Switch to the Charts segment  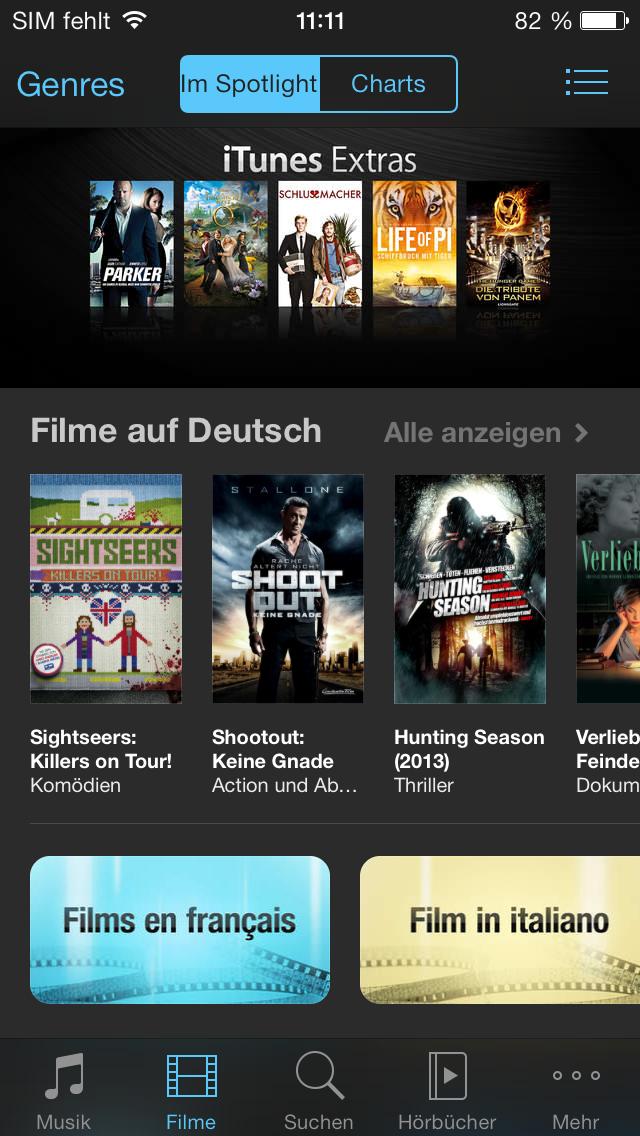point(388,84)
